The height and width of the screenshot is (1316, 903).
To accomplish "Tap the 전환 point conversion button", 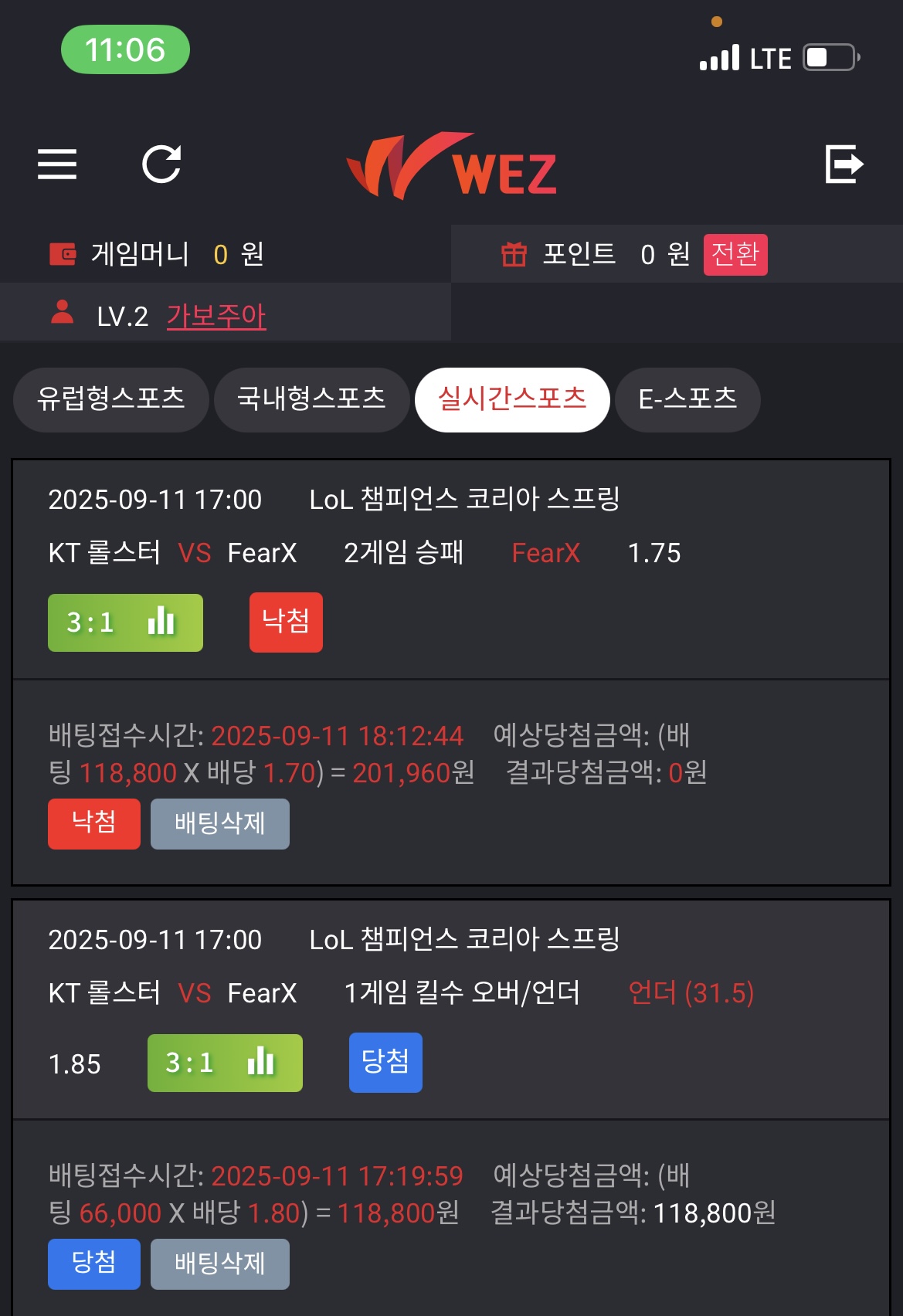I will [735, 254].
